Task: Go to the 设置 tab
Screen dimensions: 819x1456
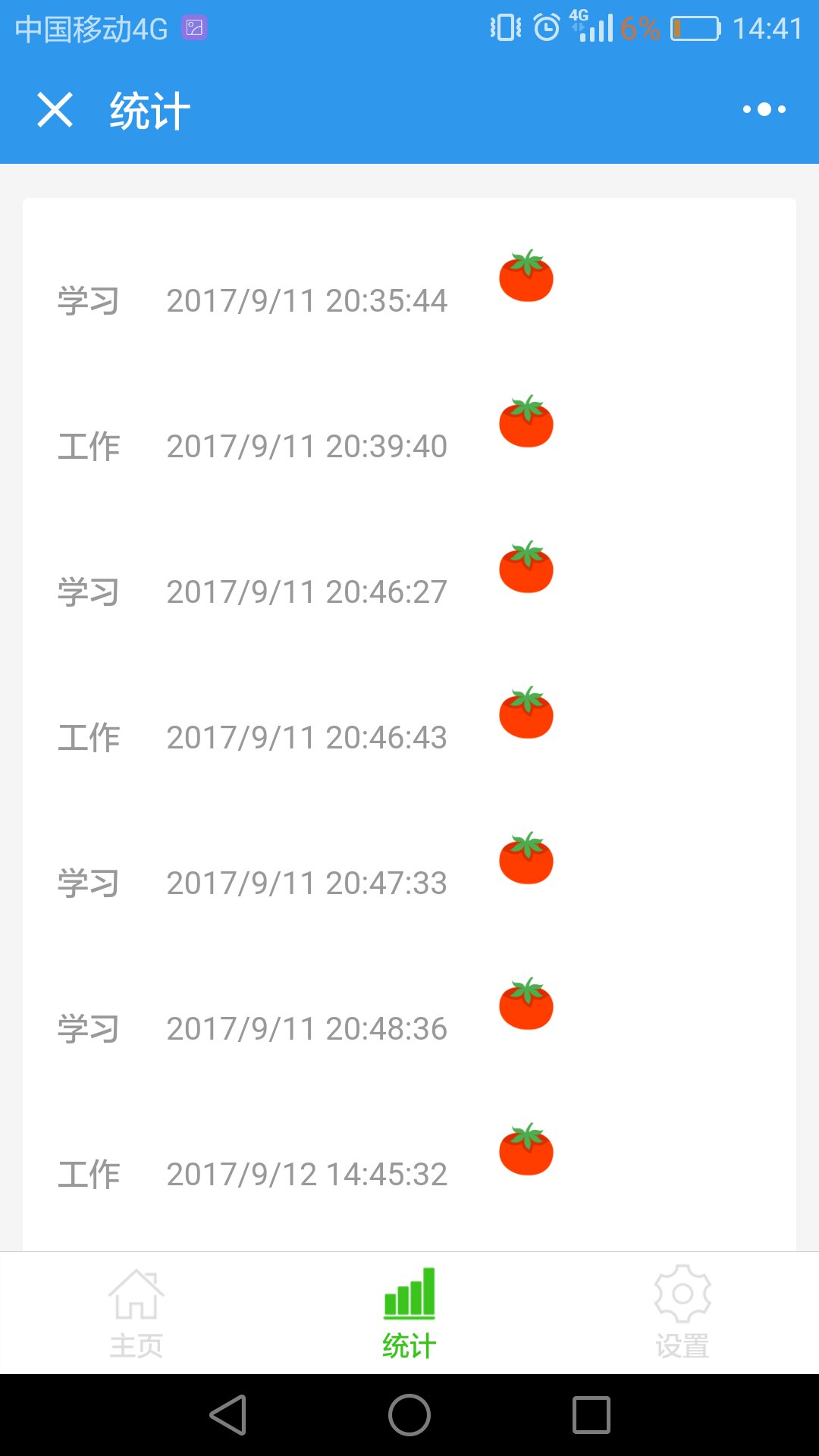Action: click(x=682, y=1313)
